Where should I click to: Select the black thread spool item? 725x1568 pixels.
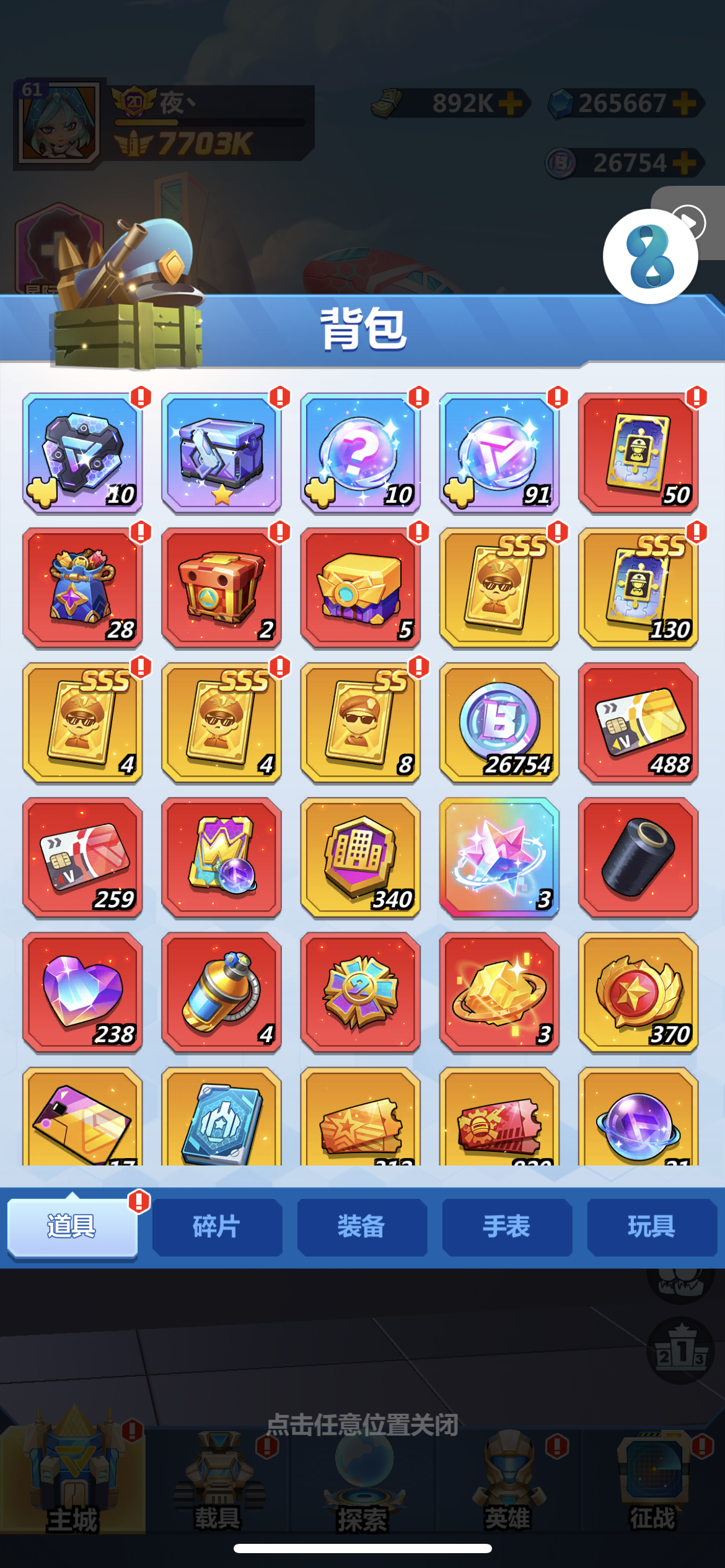[638, 858]
